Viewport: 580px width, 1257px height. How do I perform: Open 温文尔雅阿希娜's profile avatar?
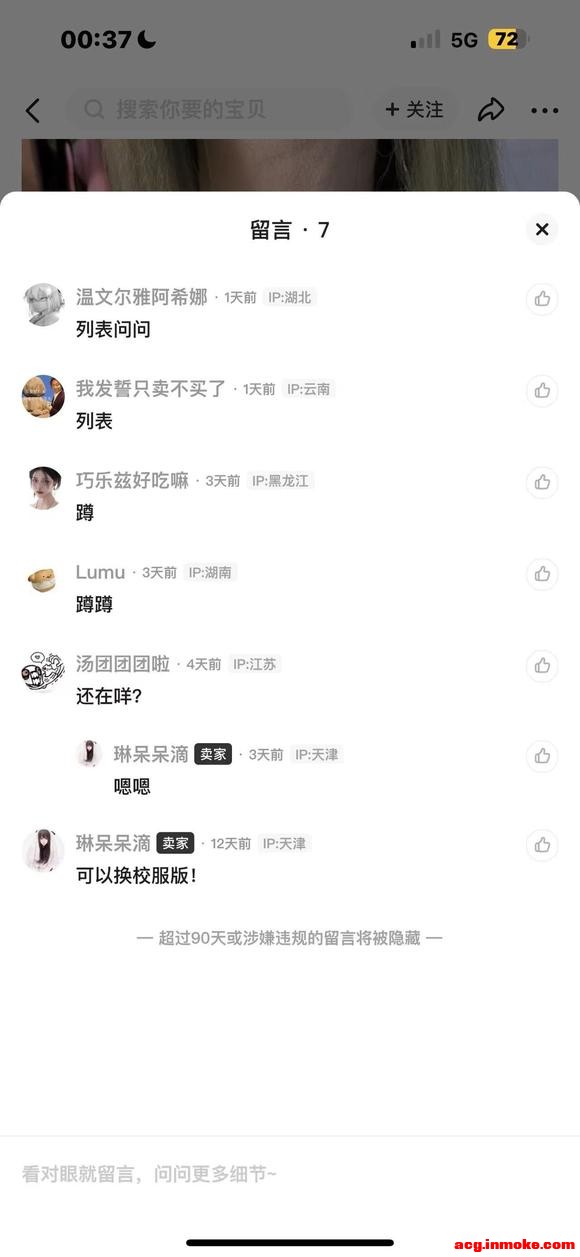43,304
